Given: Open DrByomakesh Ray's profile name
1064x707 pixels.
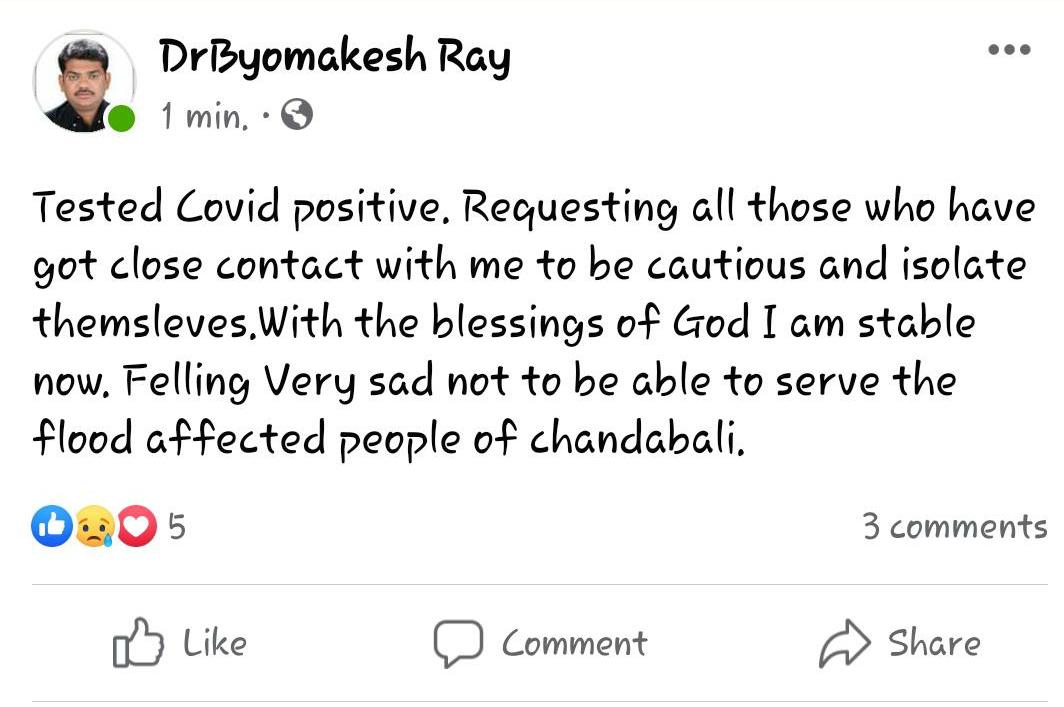Looking at the screenshot, I should (x=335, y=58).
